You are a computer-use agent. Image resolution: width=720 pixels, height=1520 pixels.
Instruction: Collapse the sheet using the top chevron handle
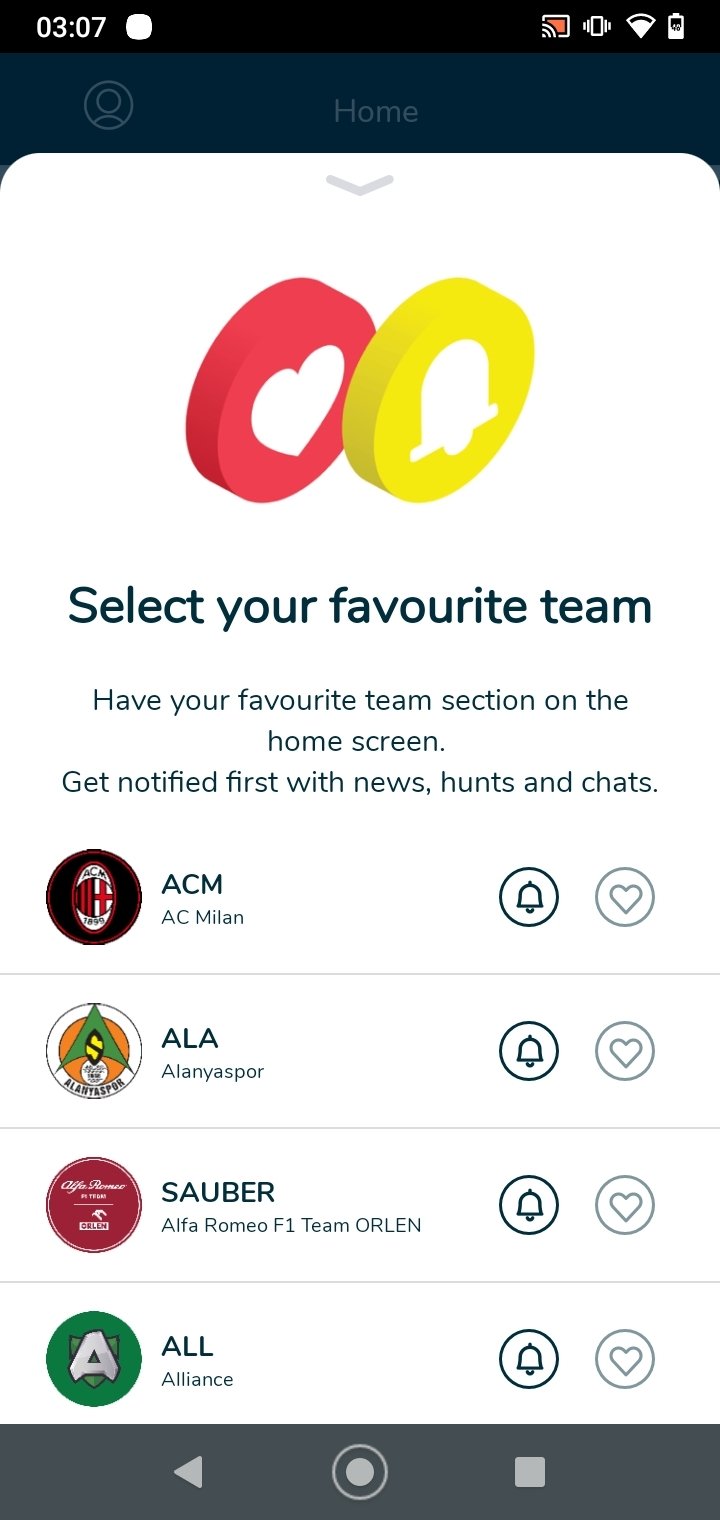(x=360, y=185)
